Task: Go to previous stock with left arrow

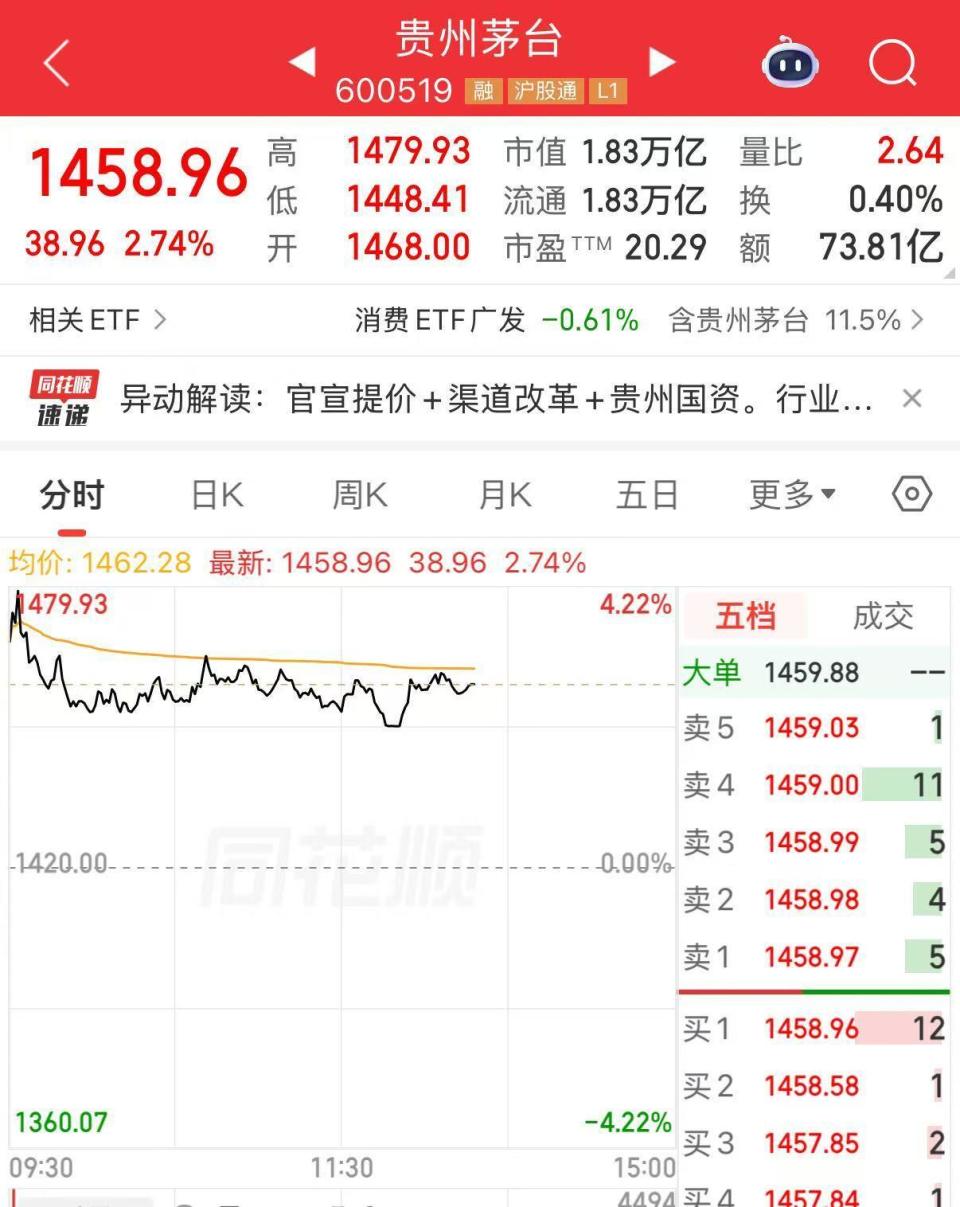Action: [x=301, y=60]
